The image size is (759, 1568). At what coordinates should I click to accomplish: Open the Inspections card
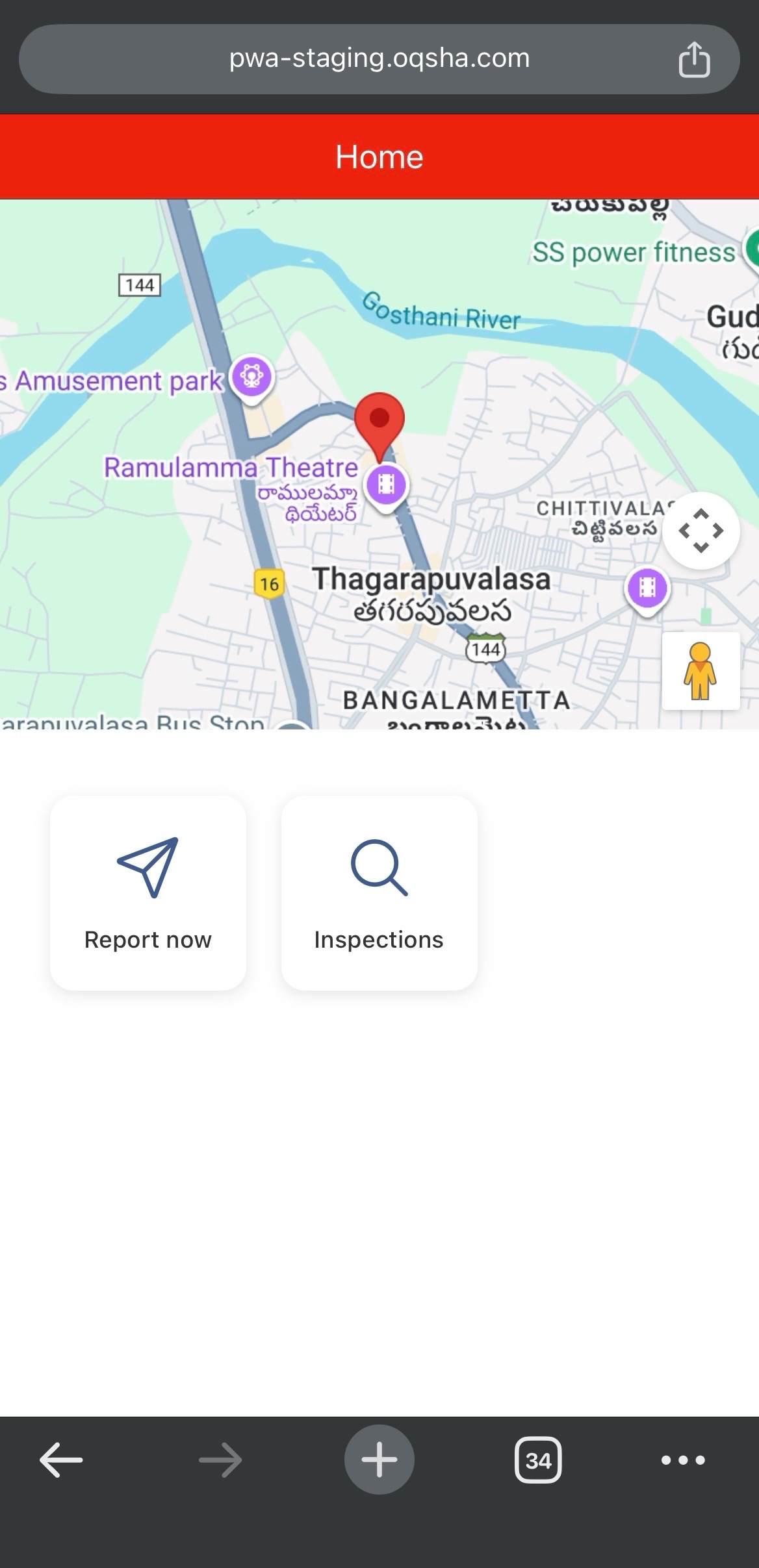point(379,893)
